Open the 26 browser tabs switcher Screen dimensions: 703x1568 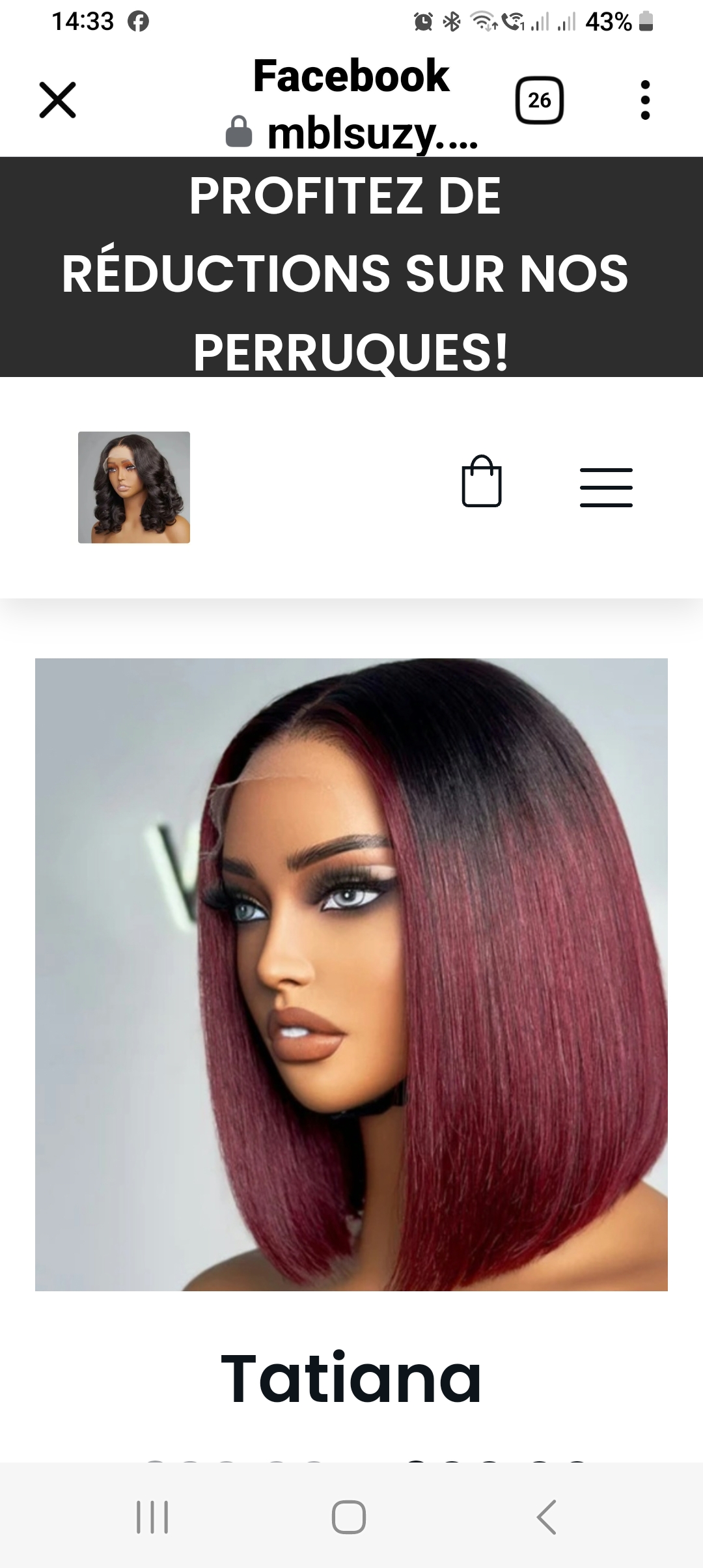click(x=539, y=100)
